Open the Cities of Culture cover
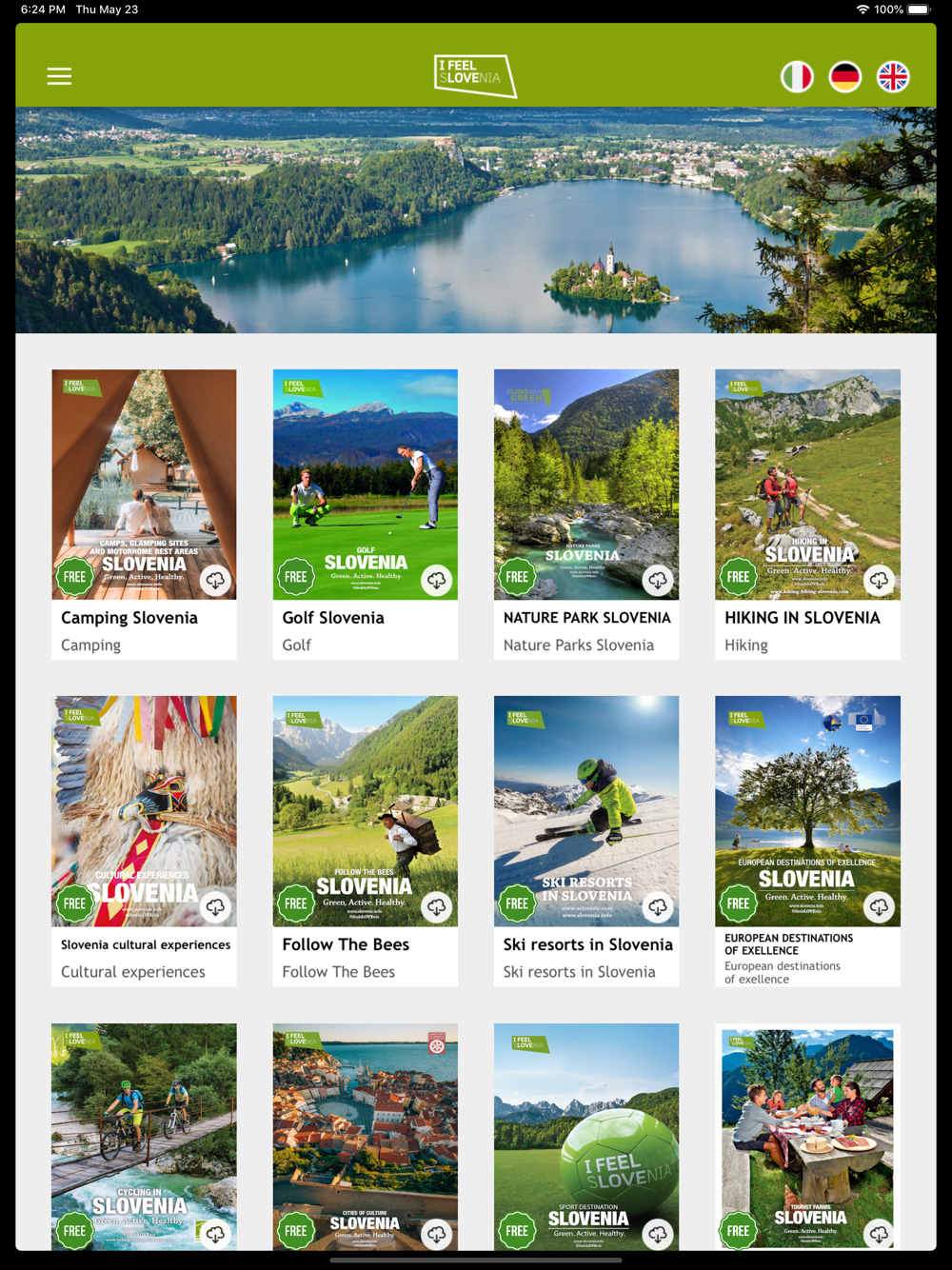Image resolution: width=952 pixels, height=1270 pixels. pyautogui.click(x=366, y=1137)
